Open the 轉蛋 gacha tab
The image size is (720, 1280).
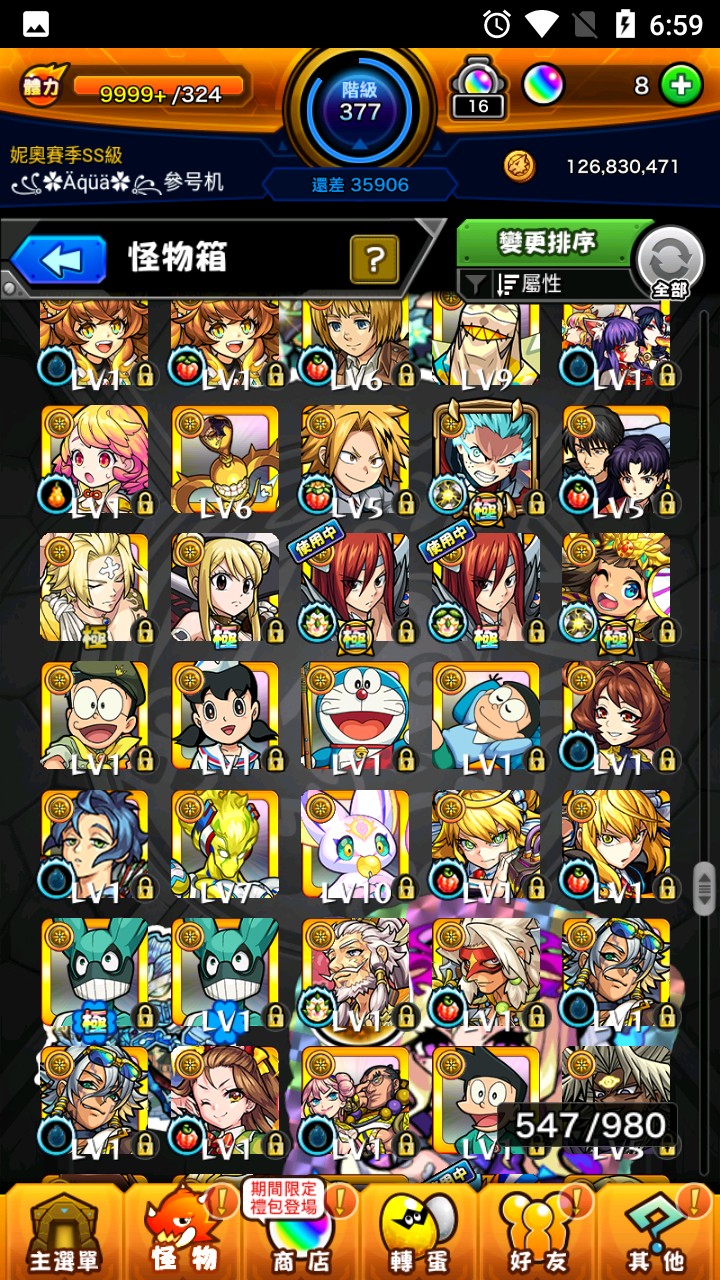(x=419, y=1232)
